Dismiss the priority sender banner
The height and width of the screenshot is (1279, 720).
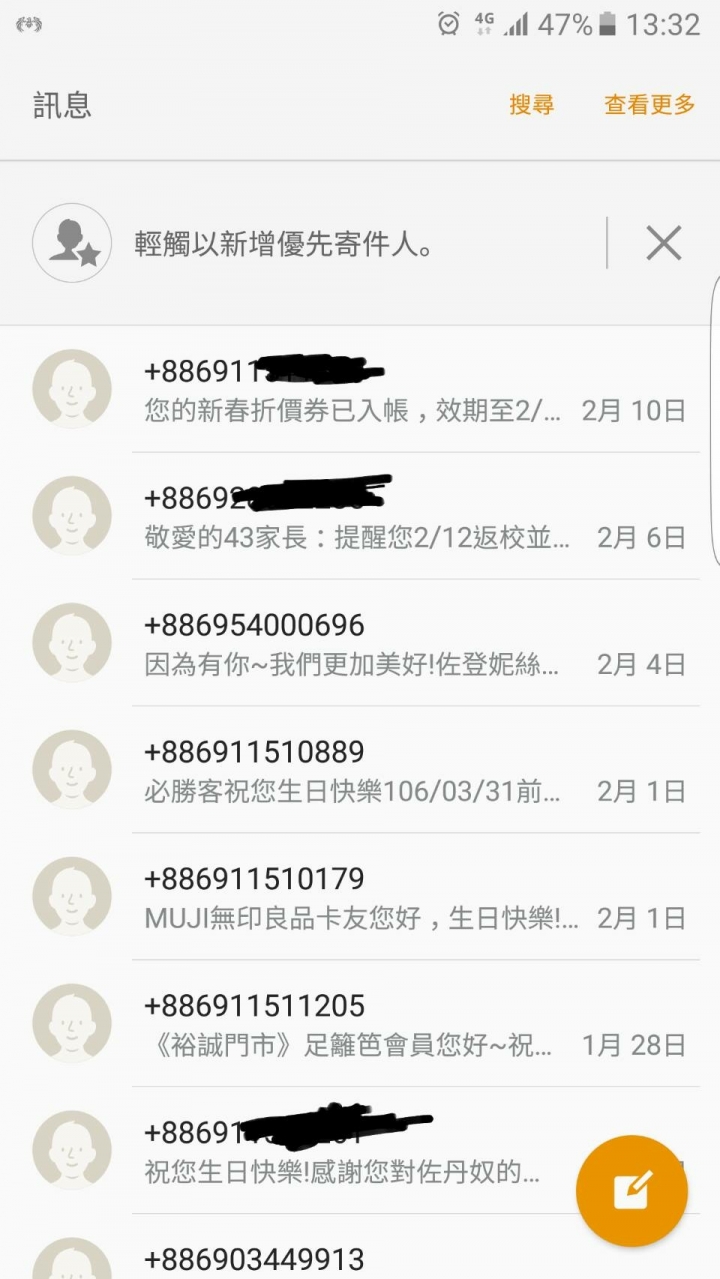coord(663,243)
